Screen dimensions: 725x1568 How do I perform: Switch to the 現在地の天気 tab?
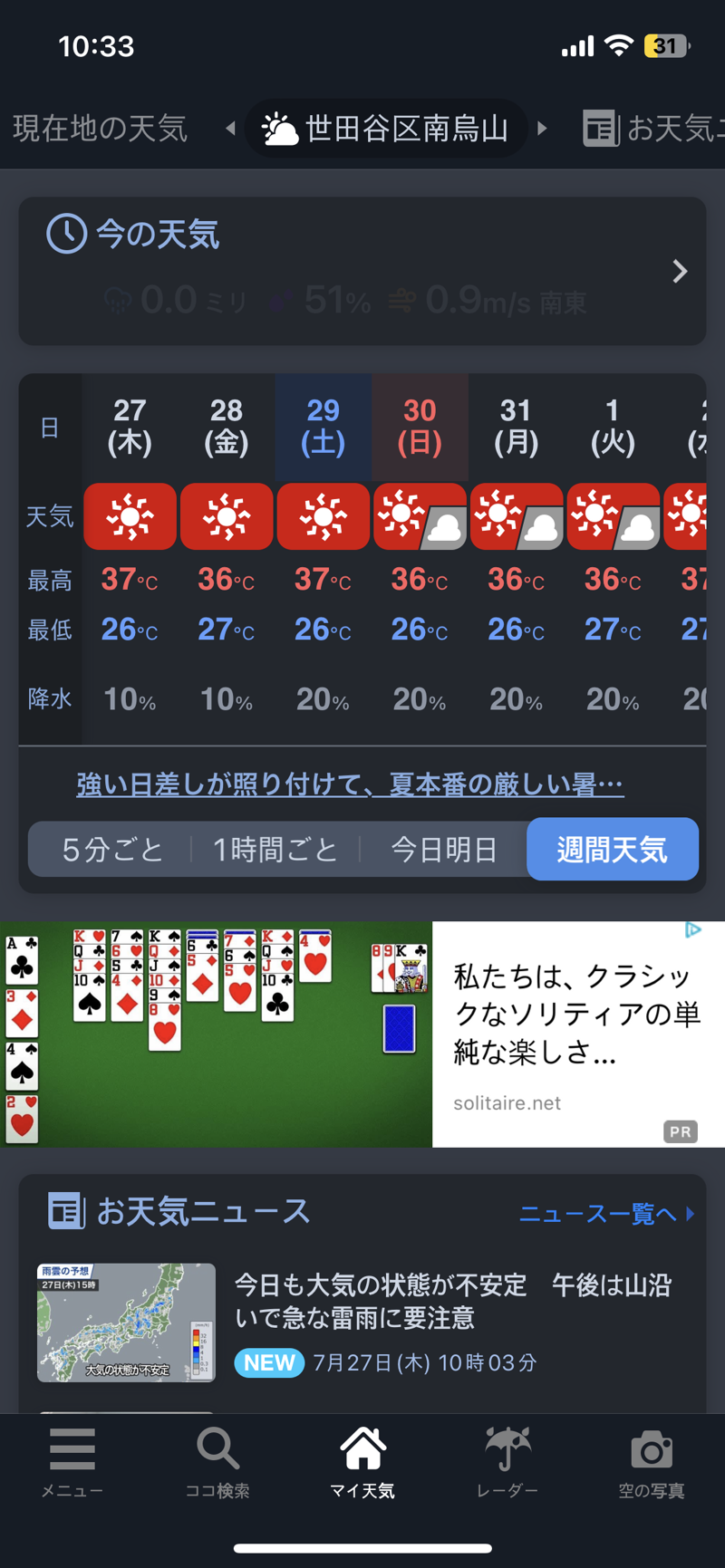click(100, 129)
